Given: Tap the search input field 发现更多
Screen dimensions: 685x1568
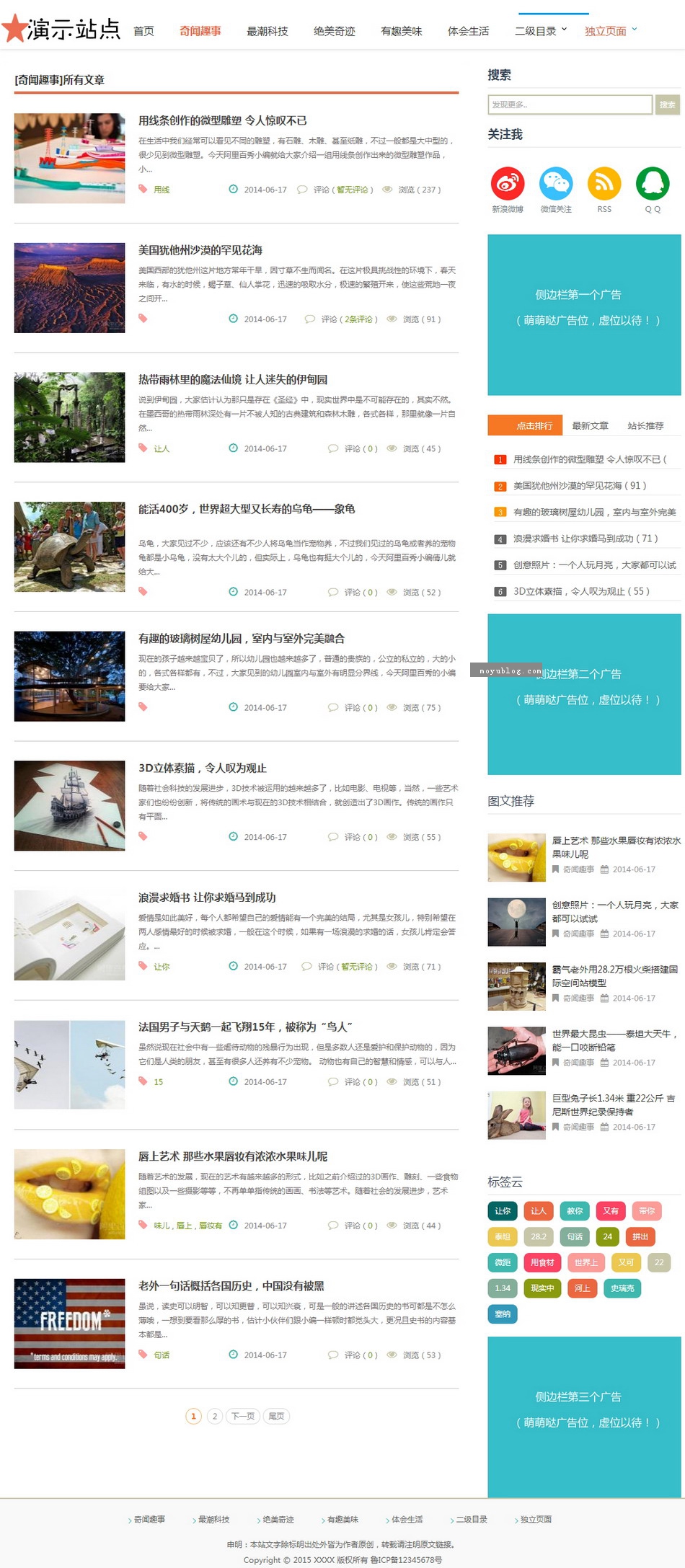Looking at the screenshot, I should point(570,105).
